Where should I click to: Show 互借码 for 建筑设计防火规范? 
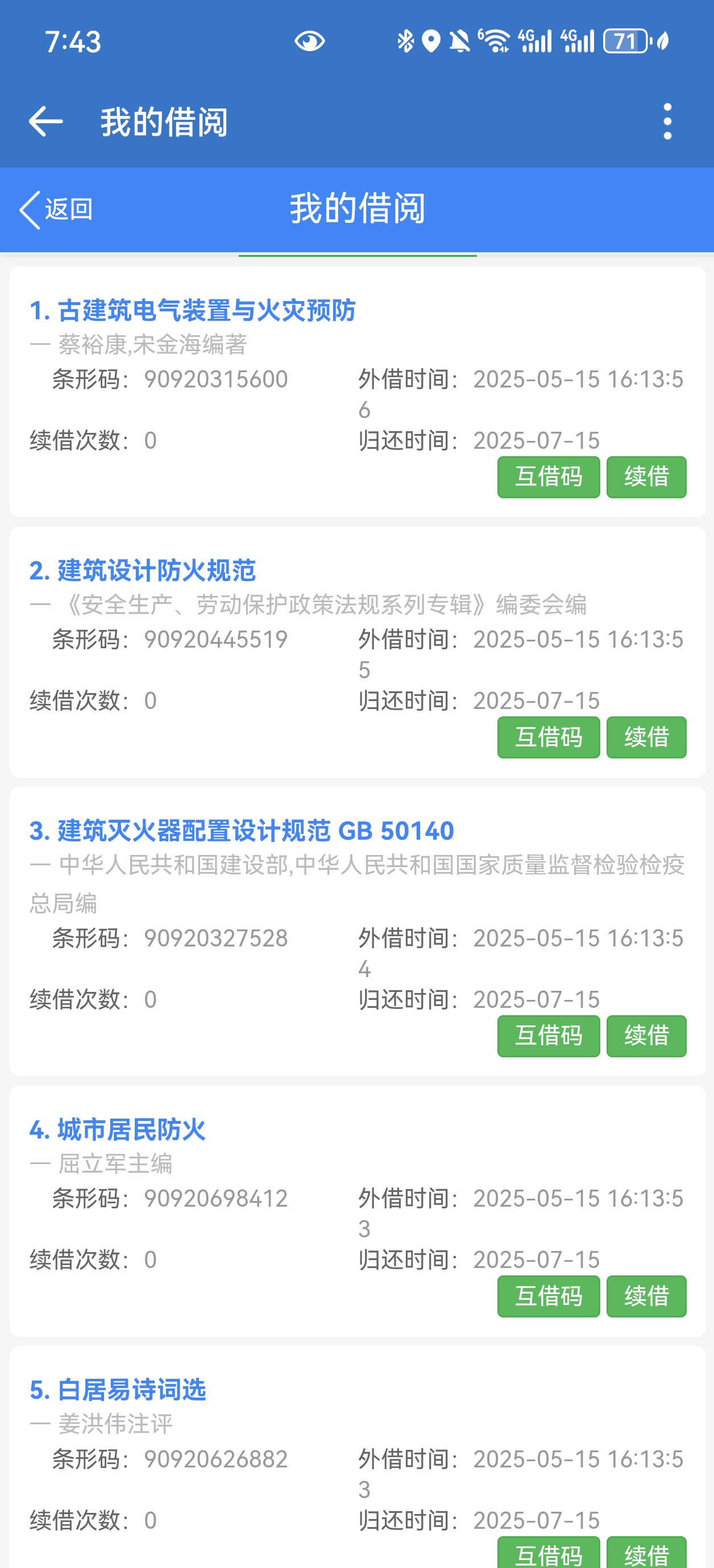pyautogui.click(x=549, y=737)
